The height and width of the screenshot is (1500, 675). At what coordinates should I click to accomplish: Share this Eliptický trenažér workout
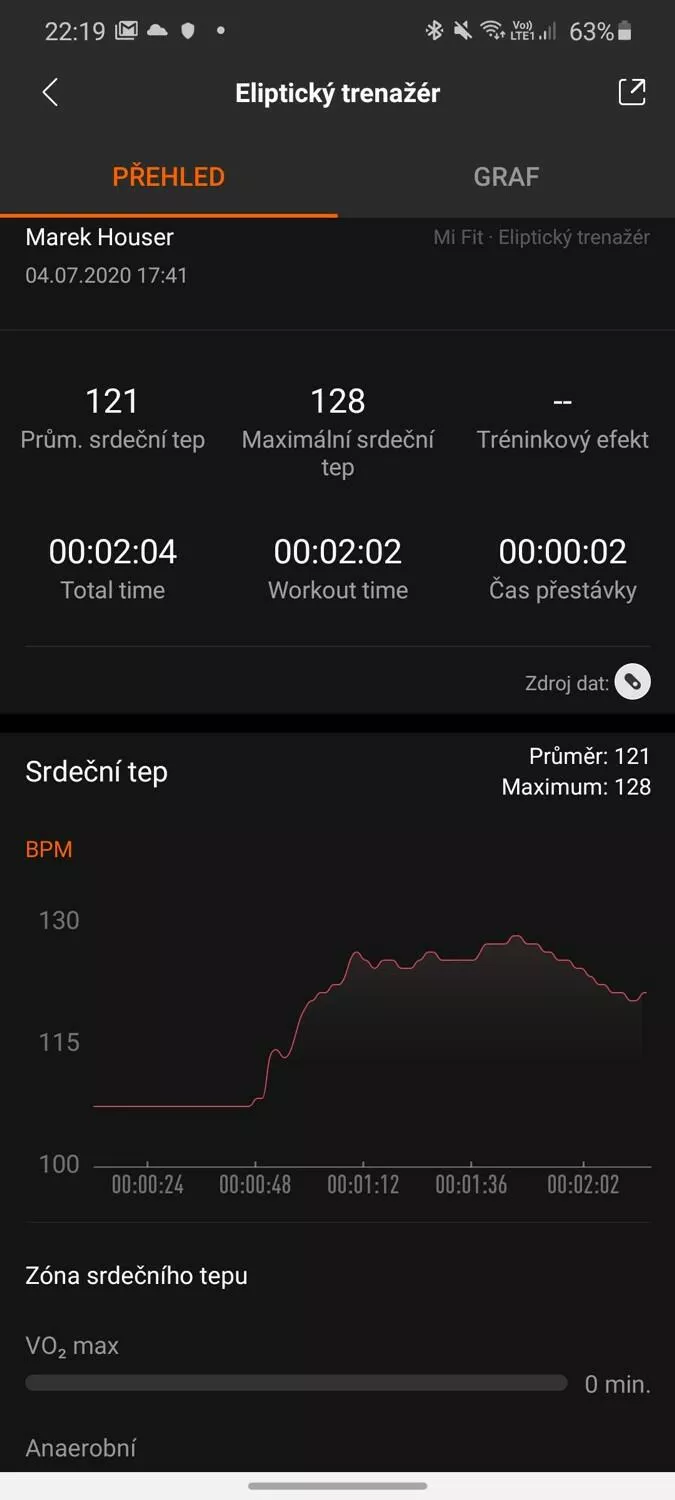click(x=632, y=92)
